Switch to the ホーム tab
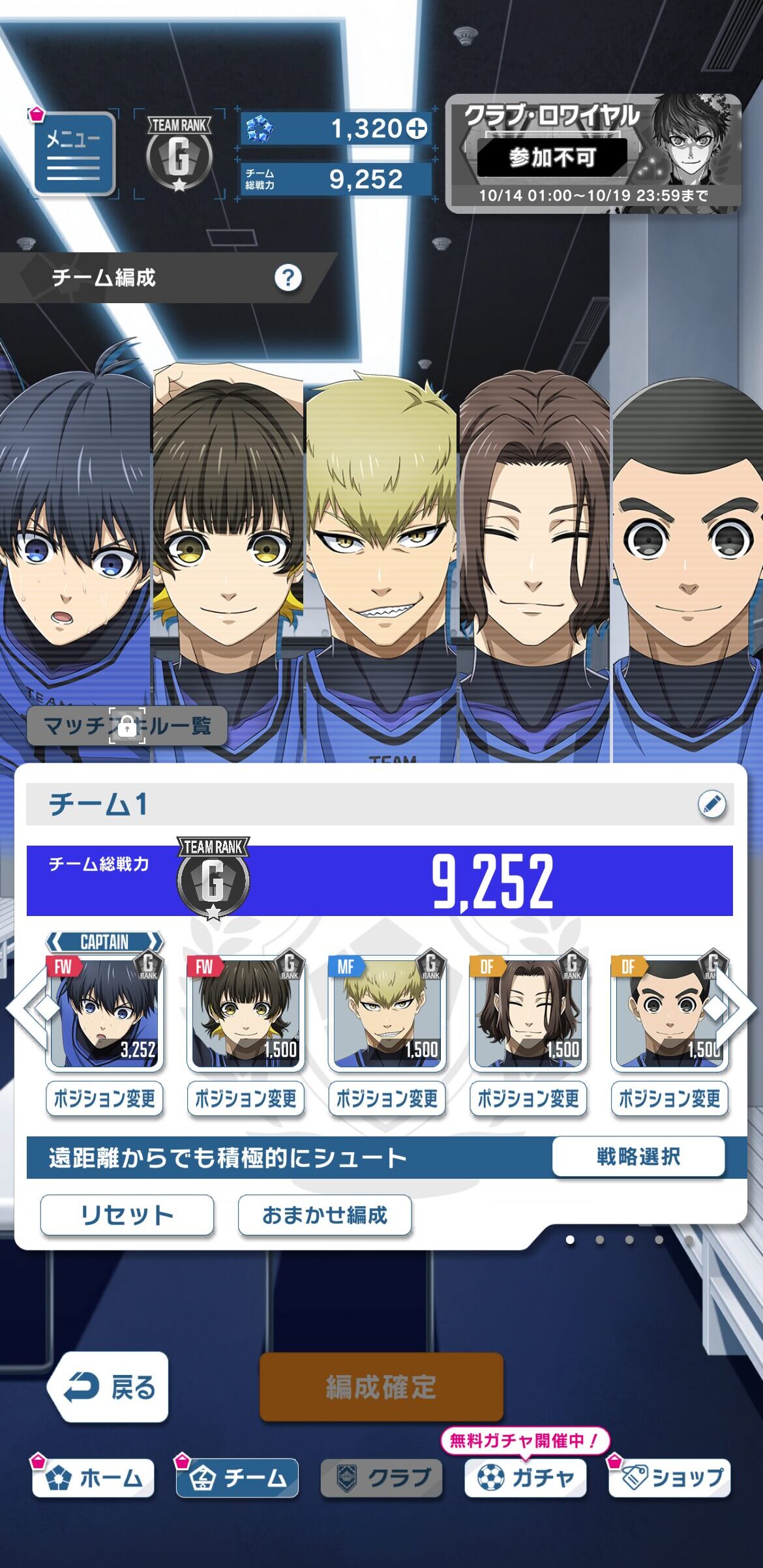763x1568 pixels. click(93, 1478)
